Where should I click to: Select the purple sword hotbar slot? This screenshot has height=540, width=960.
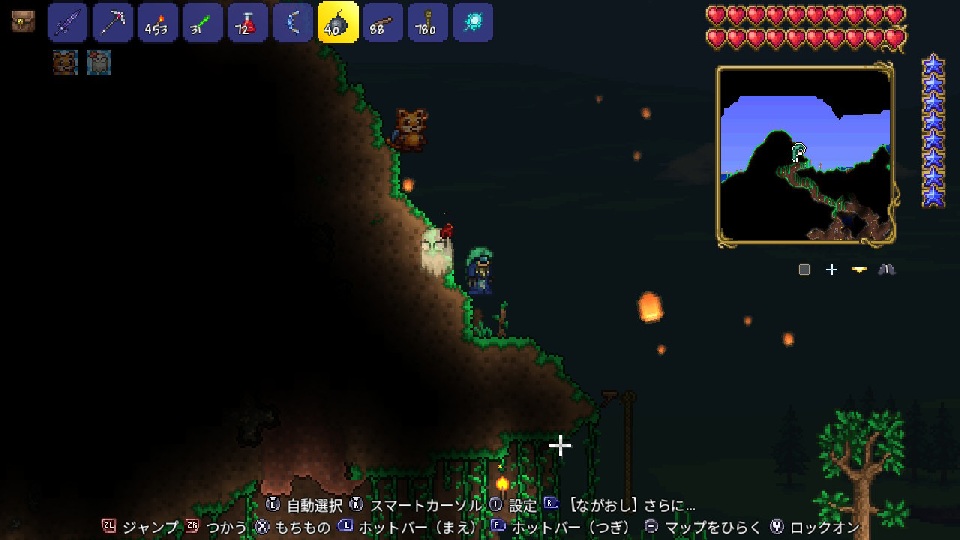tap(68, 22)
